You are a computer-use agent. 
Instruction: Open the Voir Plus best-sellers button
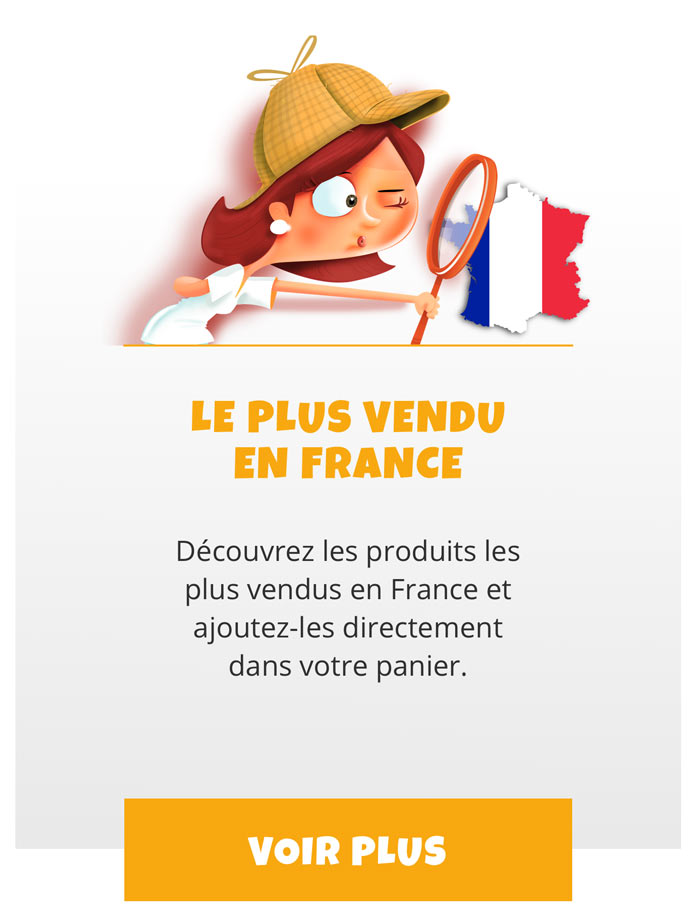347,849
